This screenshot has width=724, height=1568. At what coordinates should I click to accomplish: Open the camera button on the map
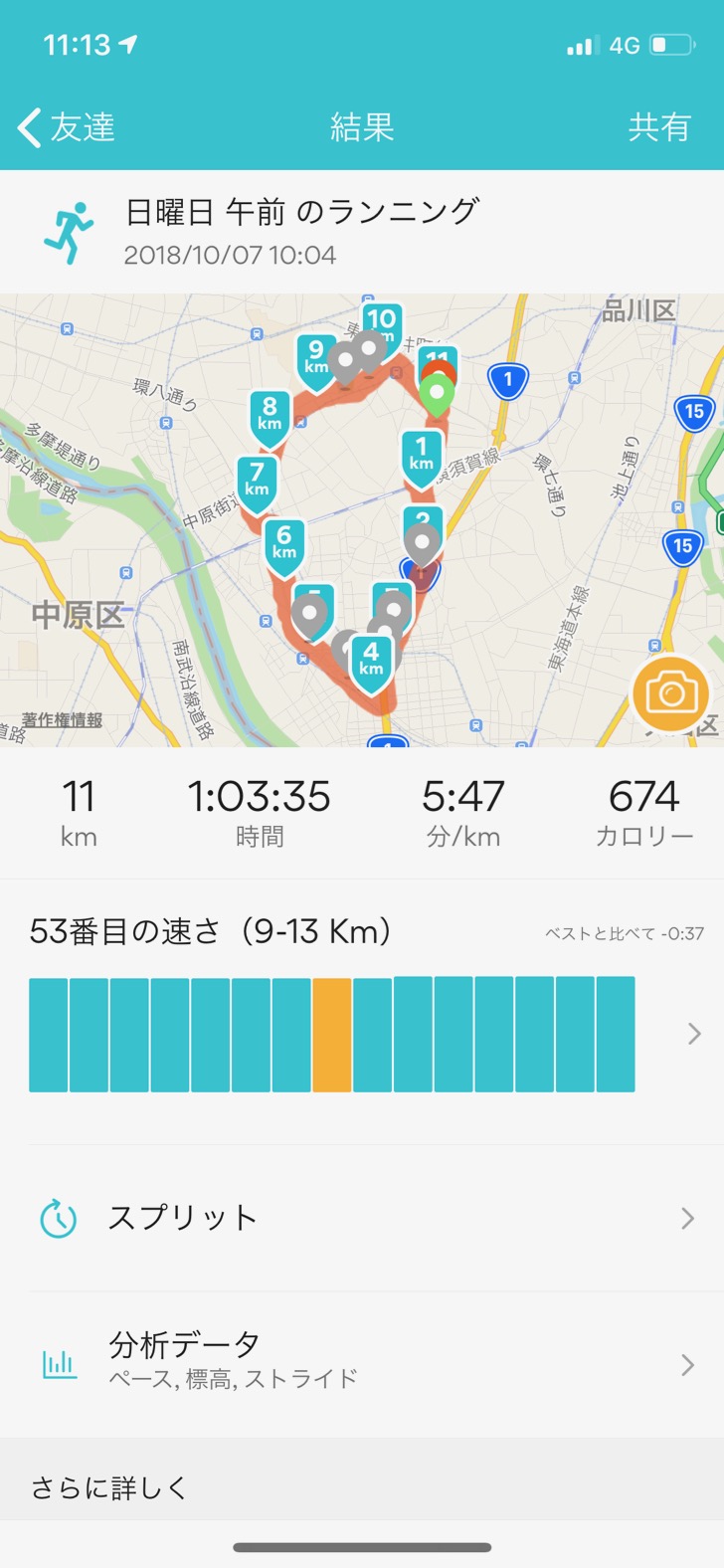pos(671,693)
